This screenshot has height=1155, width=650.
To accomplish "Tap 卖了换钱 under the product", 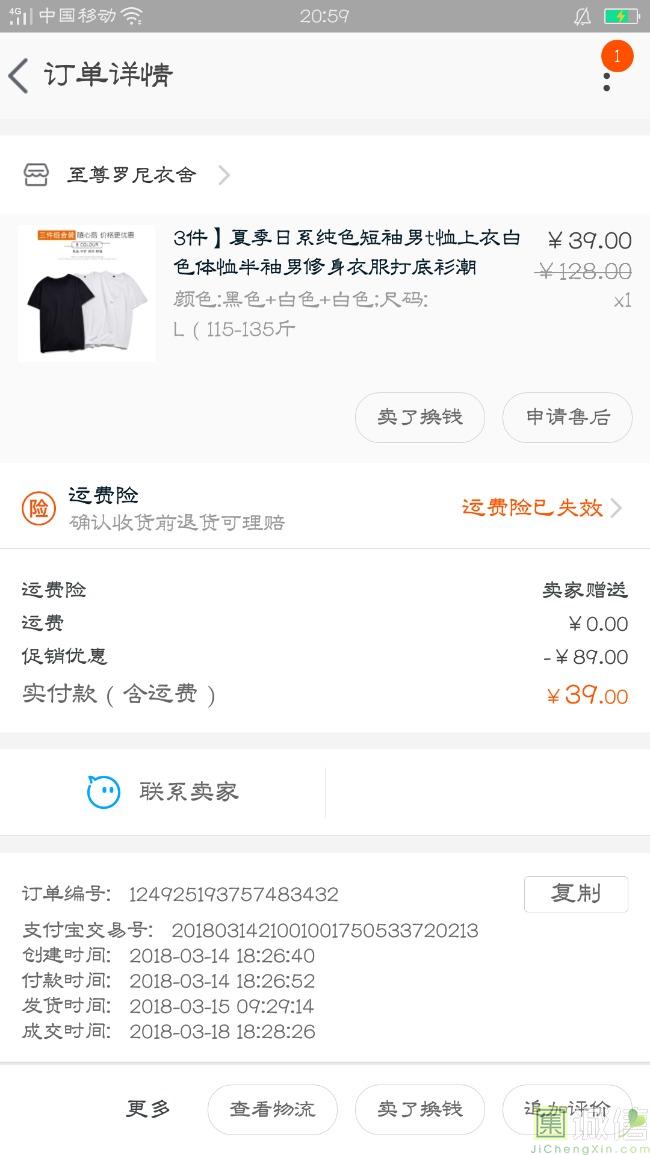I will [419, 417].
